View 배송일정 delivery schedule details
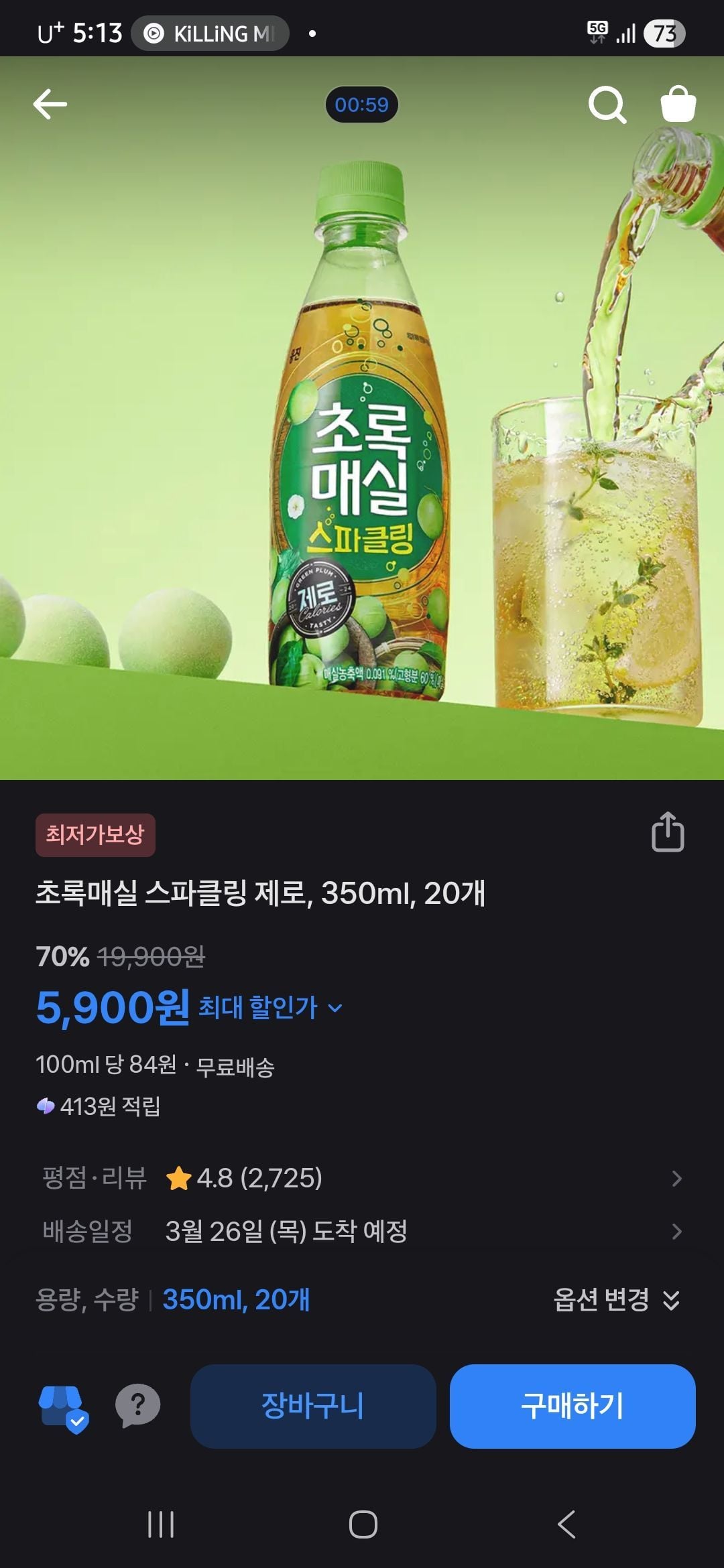The image size is (724, 1568). (362, 1232)
